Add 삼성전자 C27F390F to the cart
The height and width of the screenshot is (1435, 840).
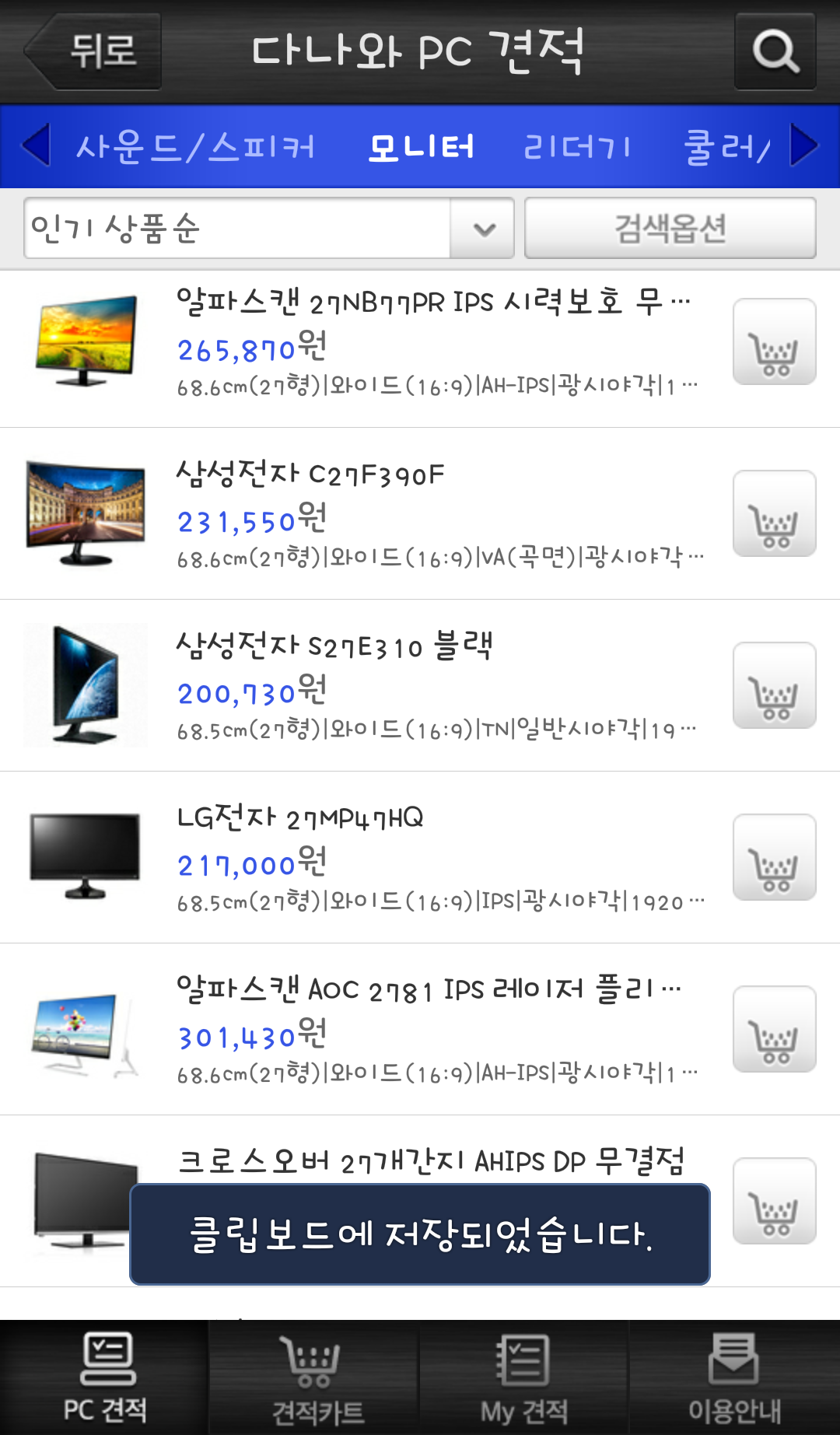(774, 513)
